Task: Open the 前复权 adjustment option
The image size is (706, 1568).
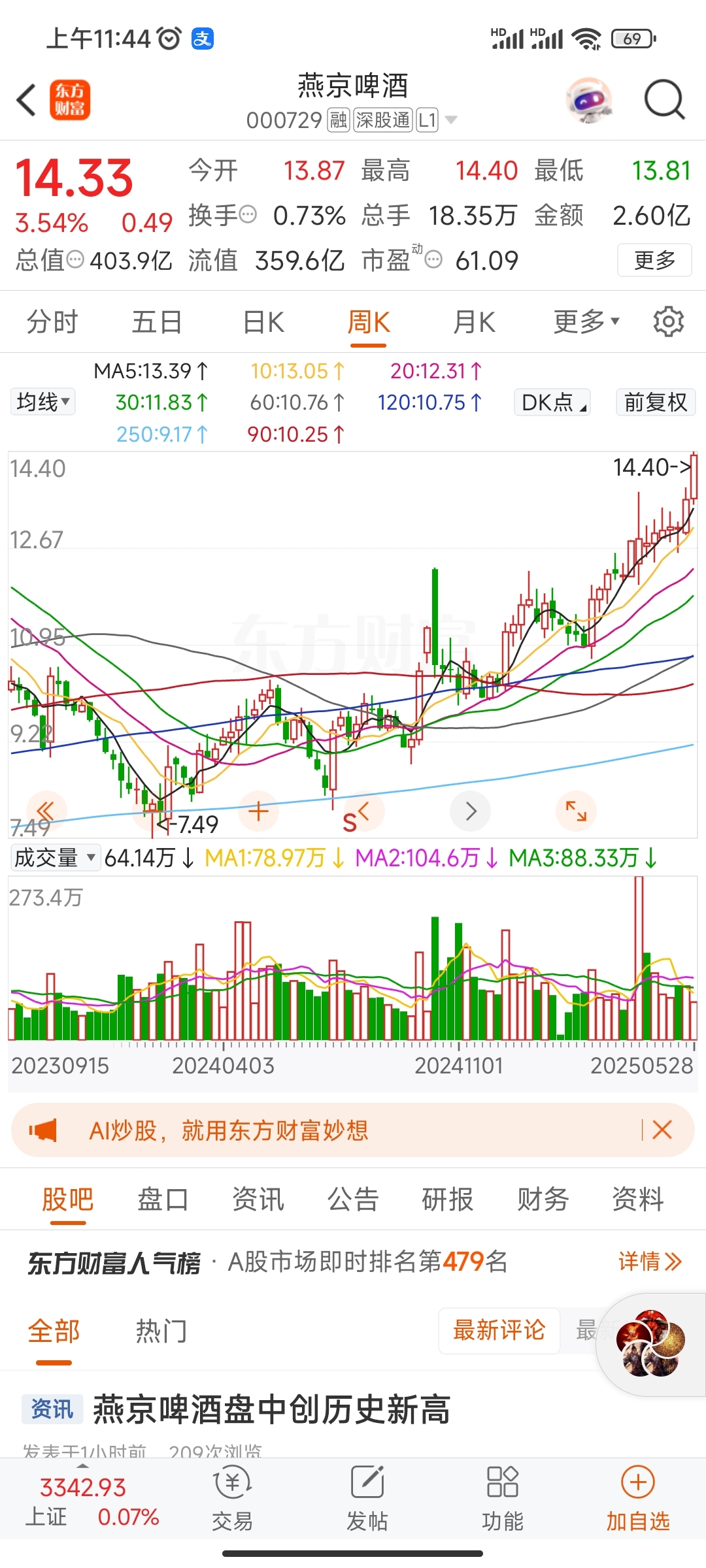Action: pos(656,402)
